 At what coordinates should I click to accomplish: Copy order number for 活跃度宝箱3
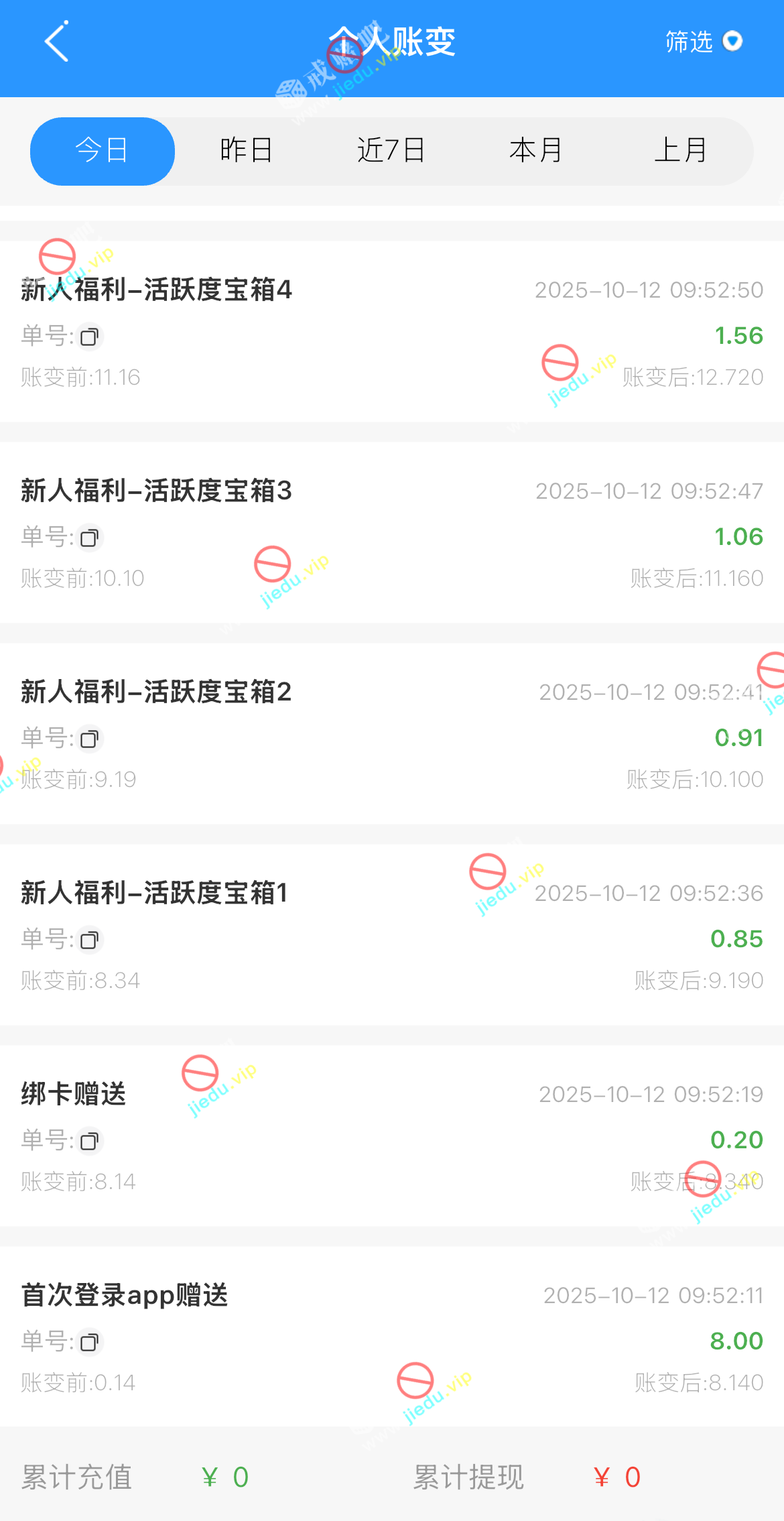point(89,538)
